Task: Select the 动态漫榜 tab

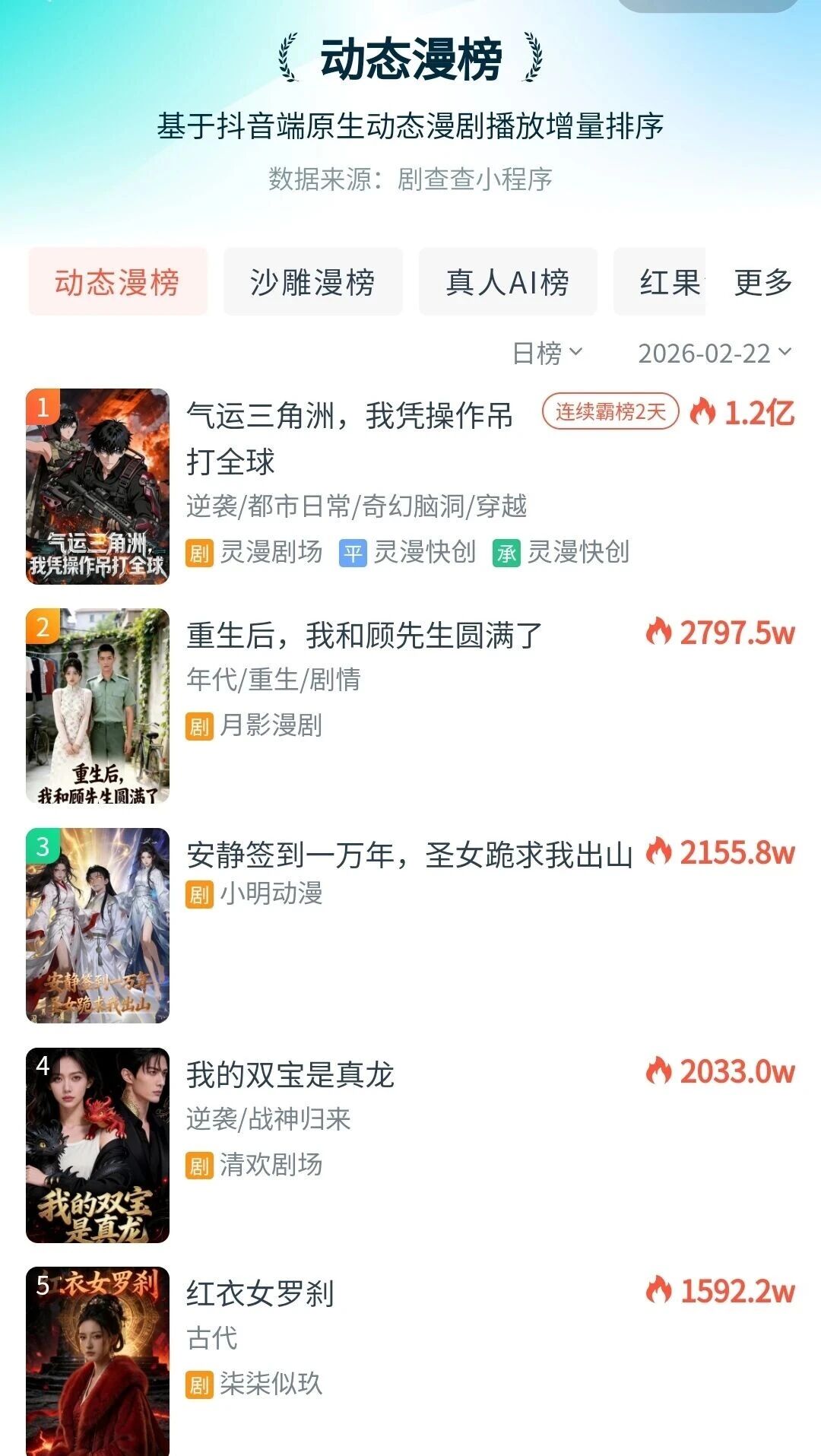Action: tap(118, 282)
